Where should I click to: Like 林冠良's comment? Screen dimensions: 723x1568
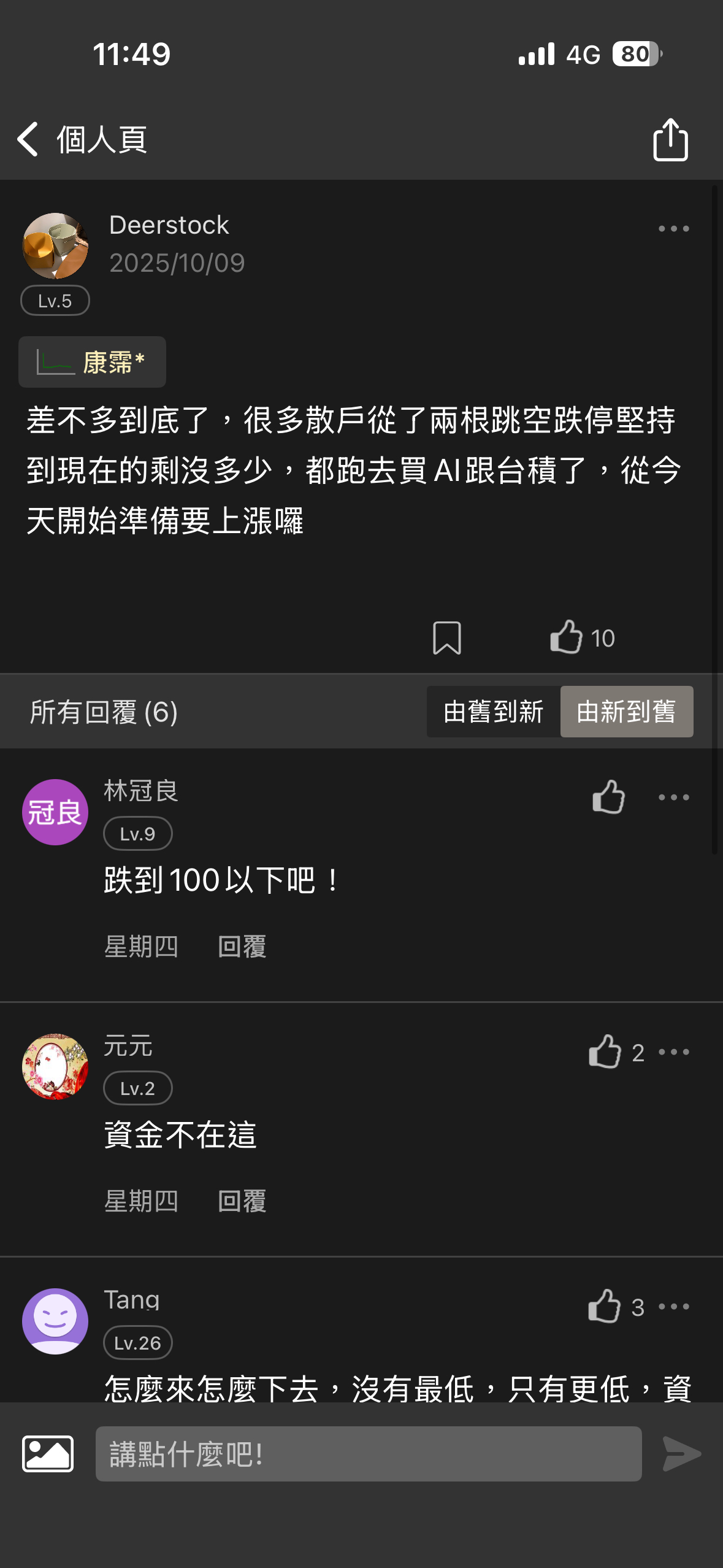tap(608, 797)
